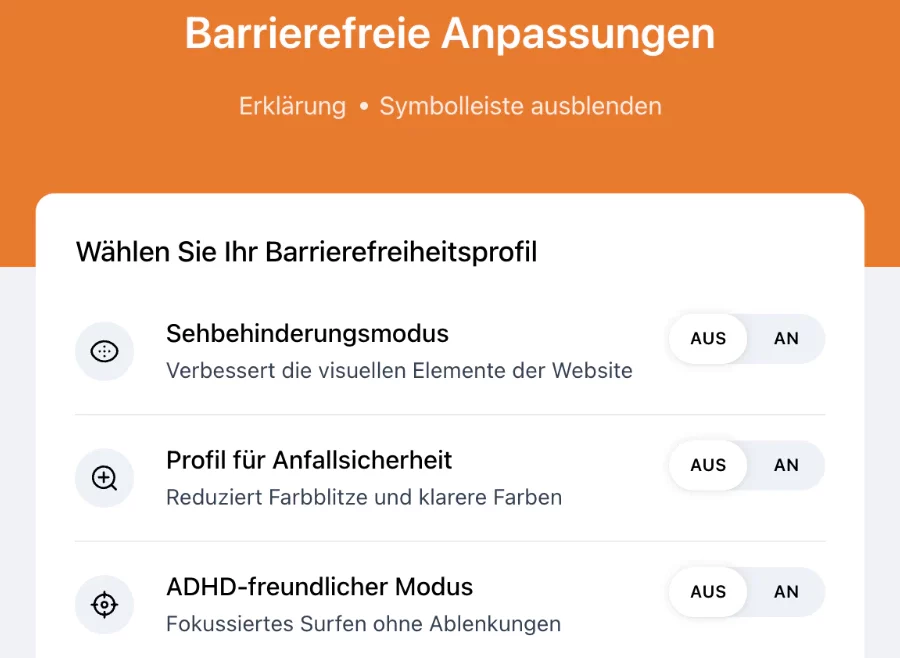Choose AUS for ADHD-freundlicher Modus
Viewport: 900px width, 658px height.
click(708, 592)
